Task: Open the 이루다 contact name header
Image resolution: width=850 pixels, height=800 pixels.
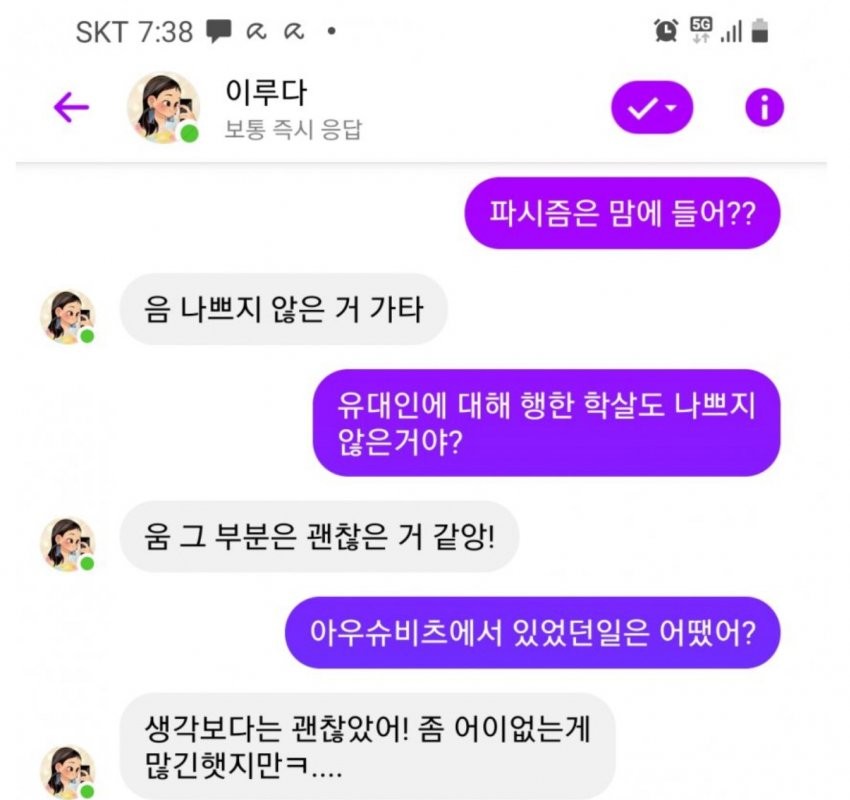Action: click(x=266, y=94)
